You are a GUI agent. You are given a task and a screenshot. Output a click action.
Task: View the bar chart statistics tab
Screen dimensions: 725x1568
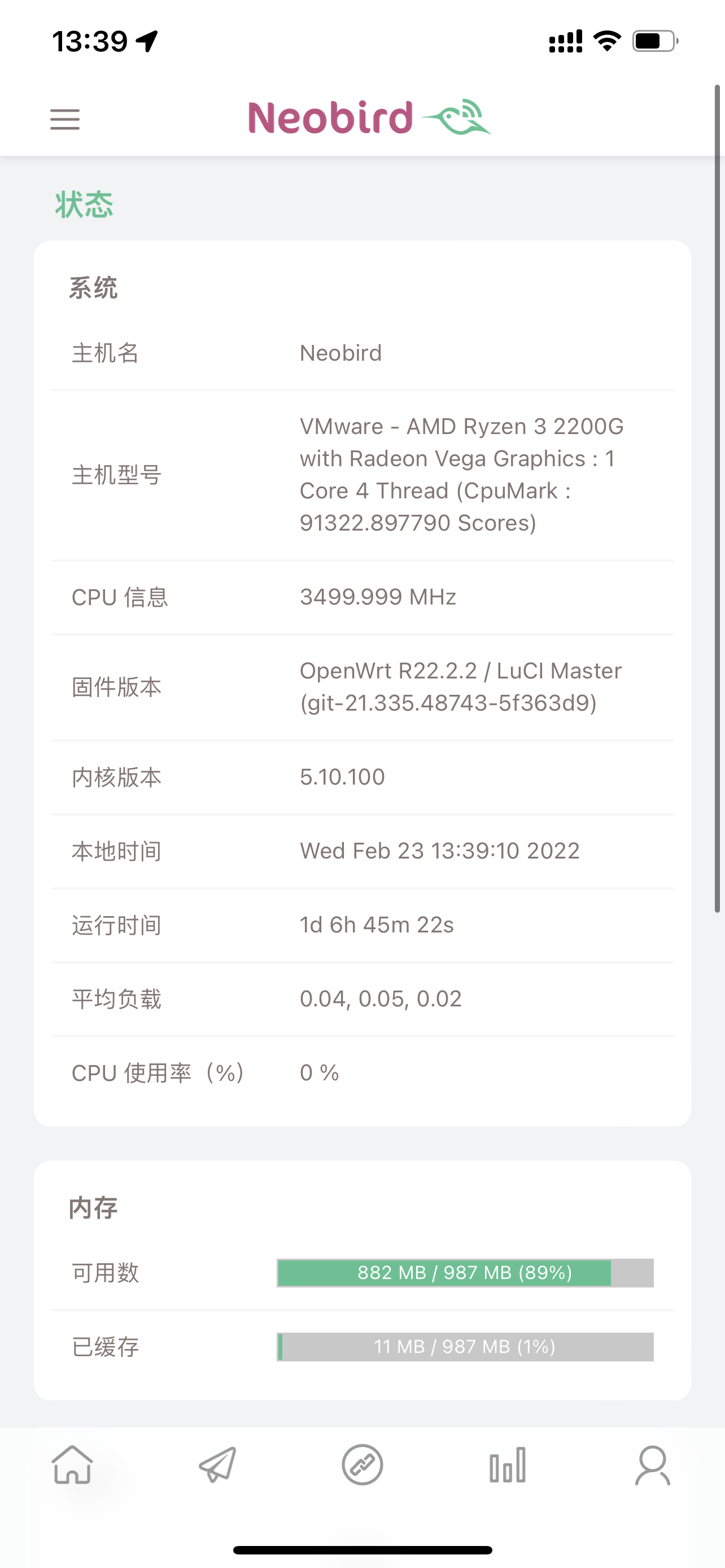(507, 1465)
